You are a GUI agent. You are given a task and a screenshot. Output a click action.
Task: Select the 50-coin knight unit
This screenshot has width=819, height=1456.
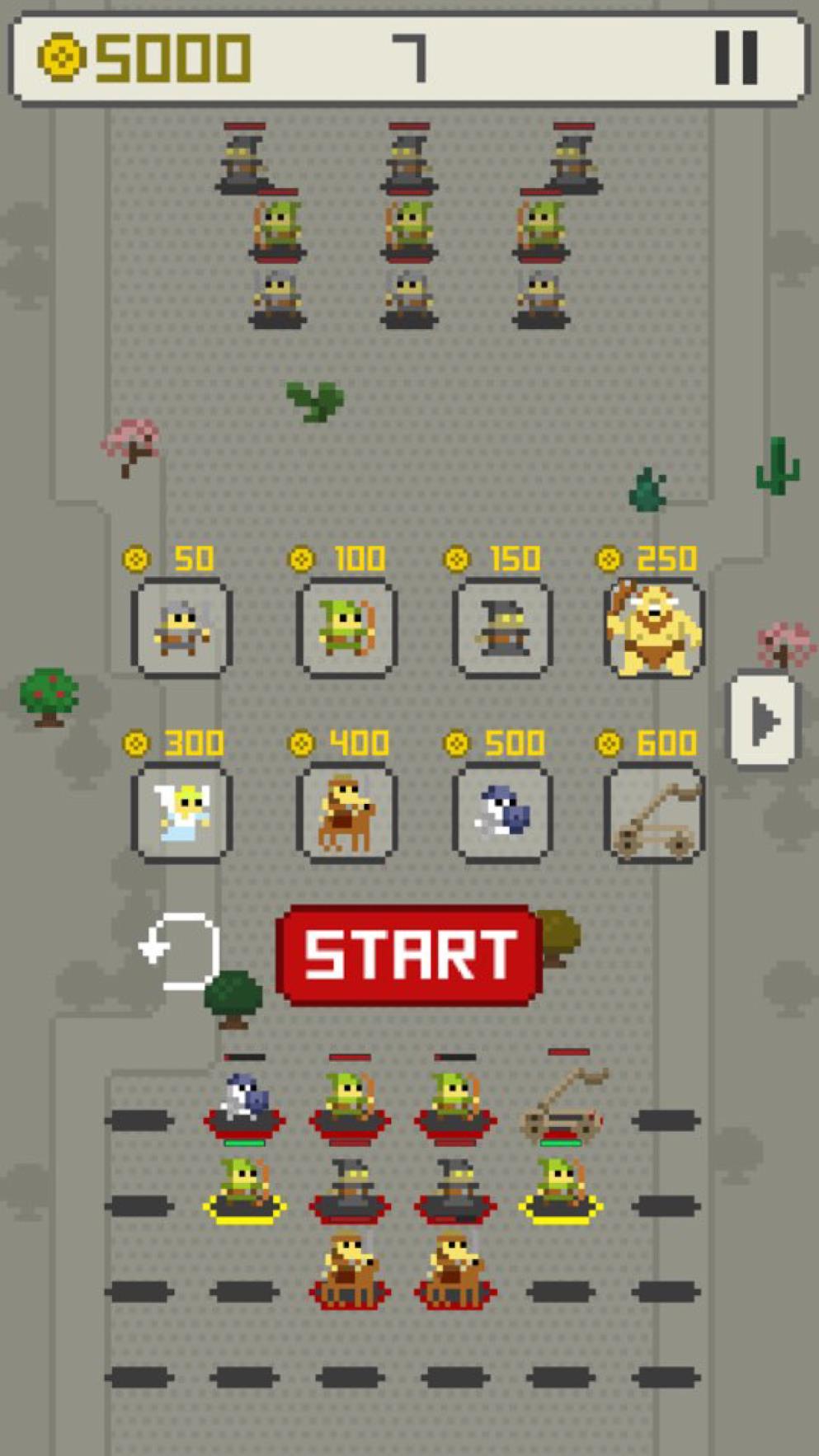(x=181, y=628)
